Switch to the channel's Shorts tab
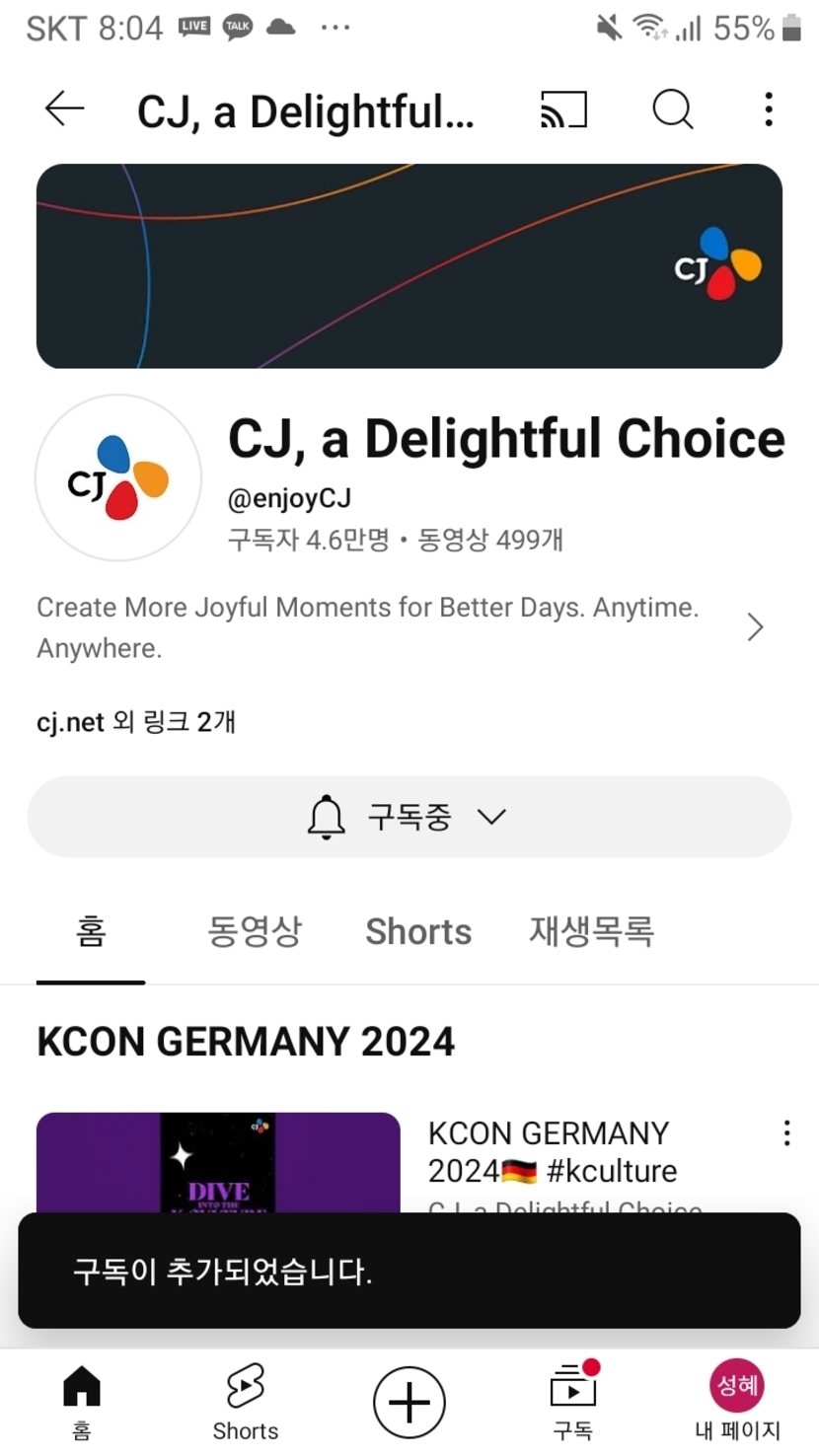 click(418, 931)
